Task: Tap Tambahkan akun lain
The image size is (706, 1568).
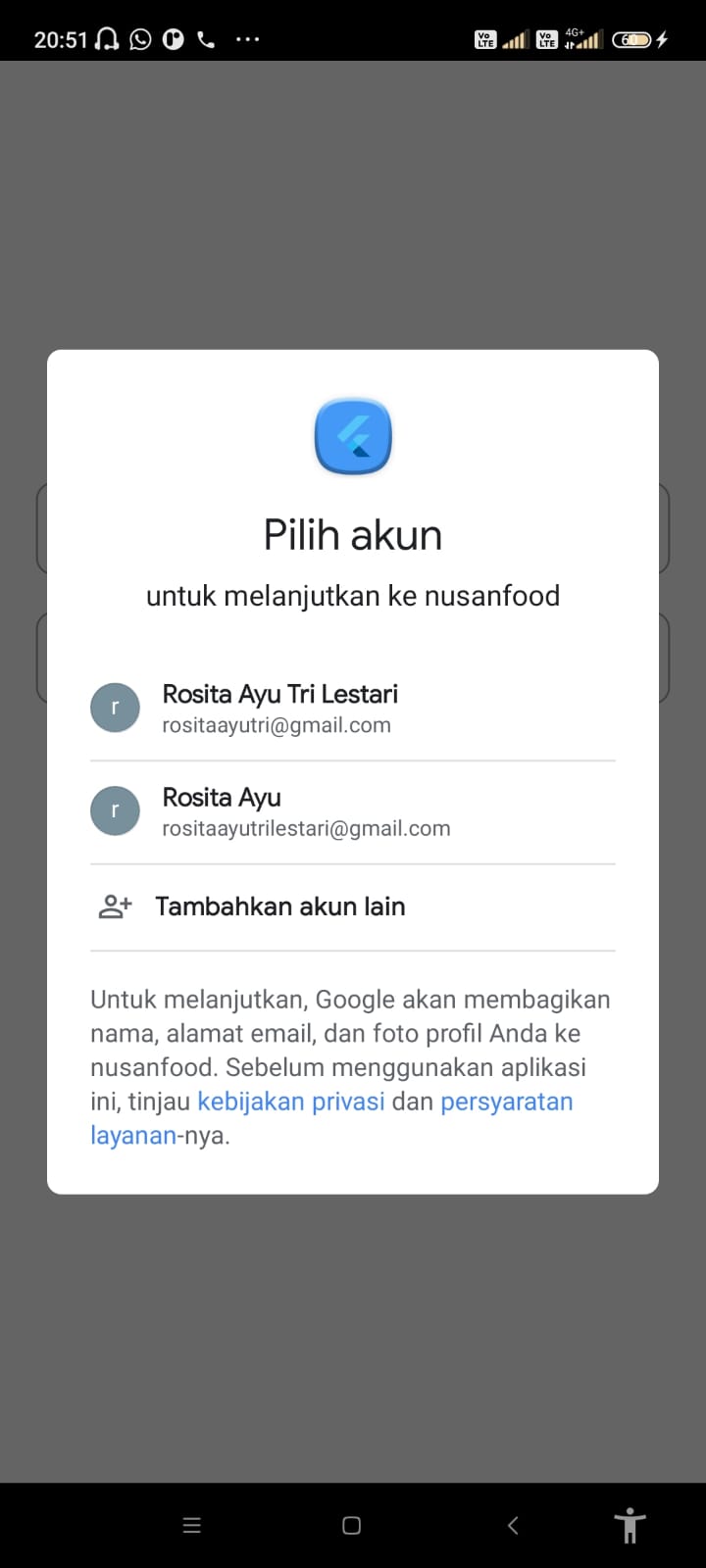Action: [x=279, y=906]
